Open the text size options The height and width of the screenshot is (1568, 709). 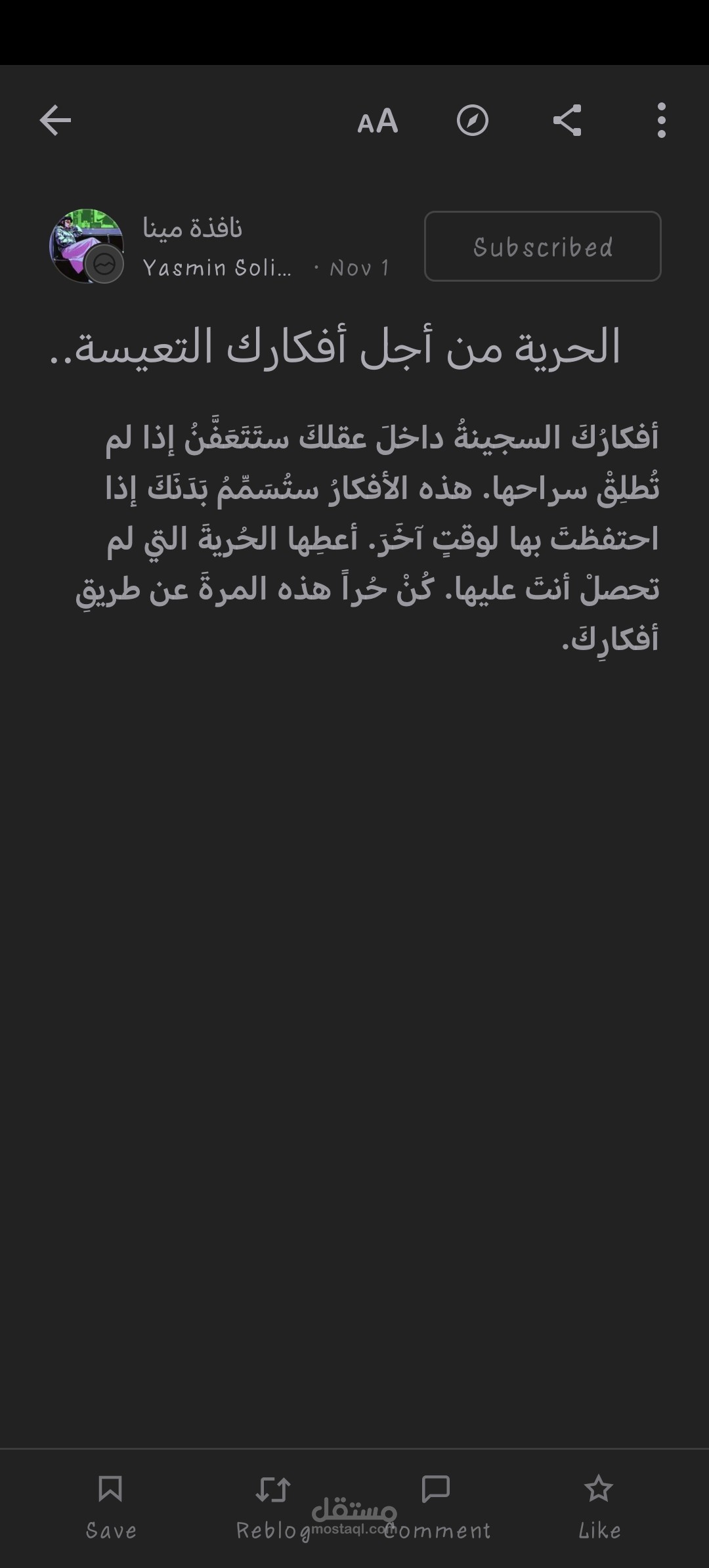(377, 121)
